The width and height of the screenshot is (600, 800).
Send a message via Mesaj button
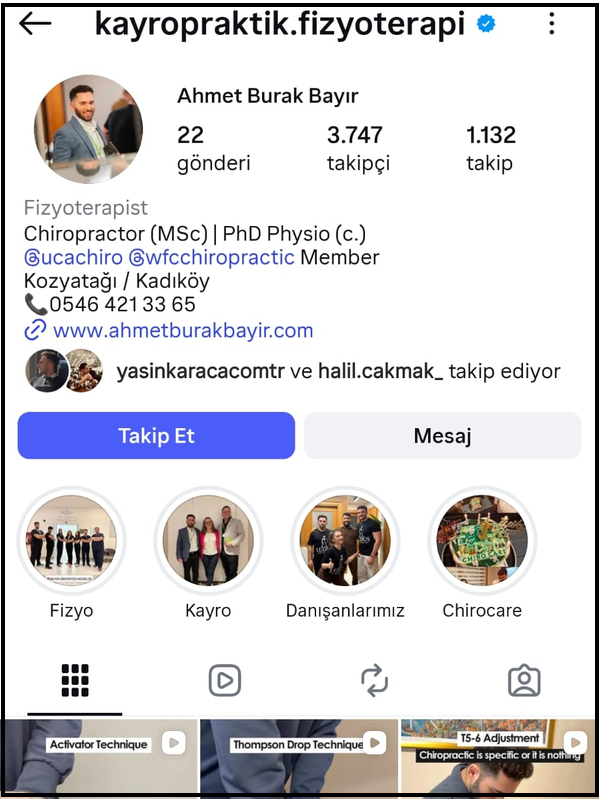pyautogui.click(x=442, y=436)
